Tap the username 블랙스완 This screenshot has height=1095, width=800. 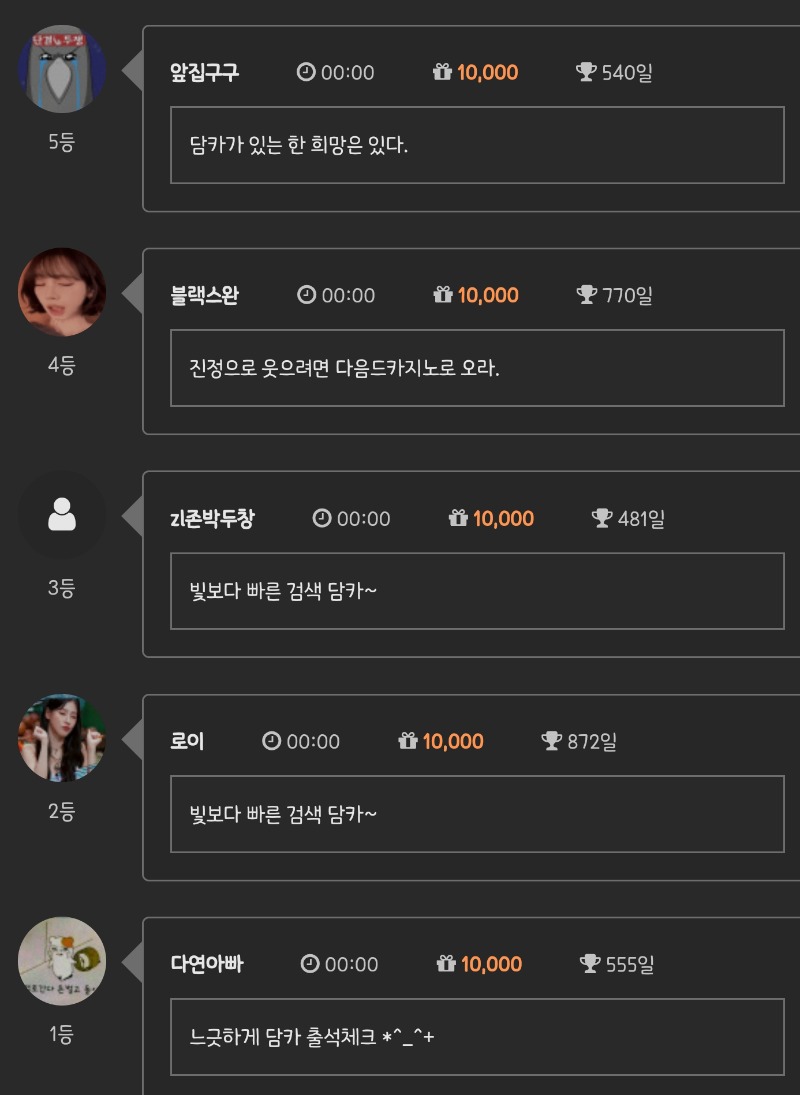[x=205, y=295]
